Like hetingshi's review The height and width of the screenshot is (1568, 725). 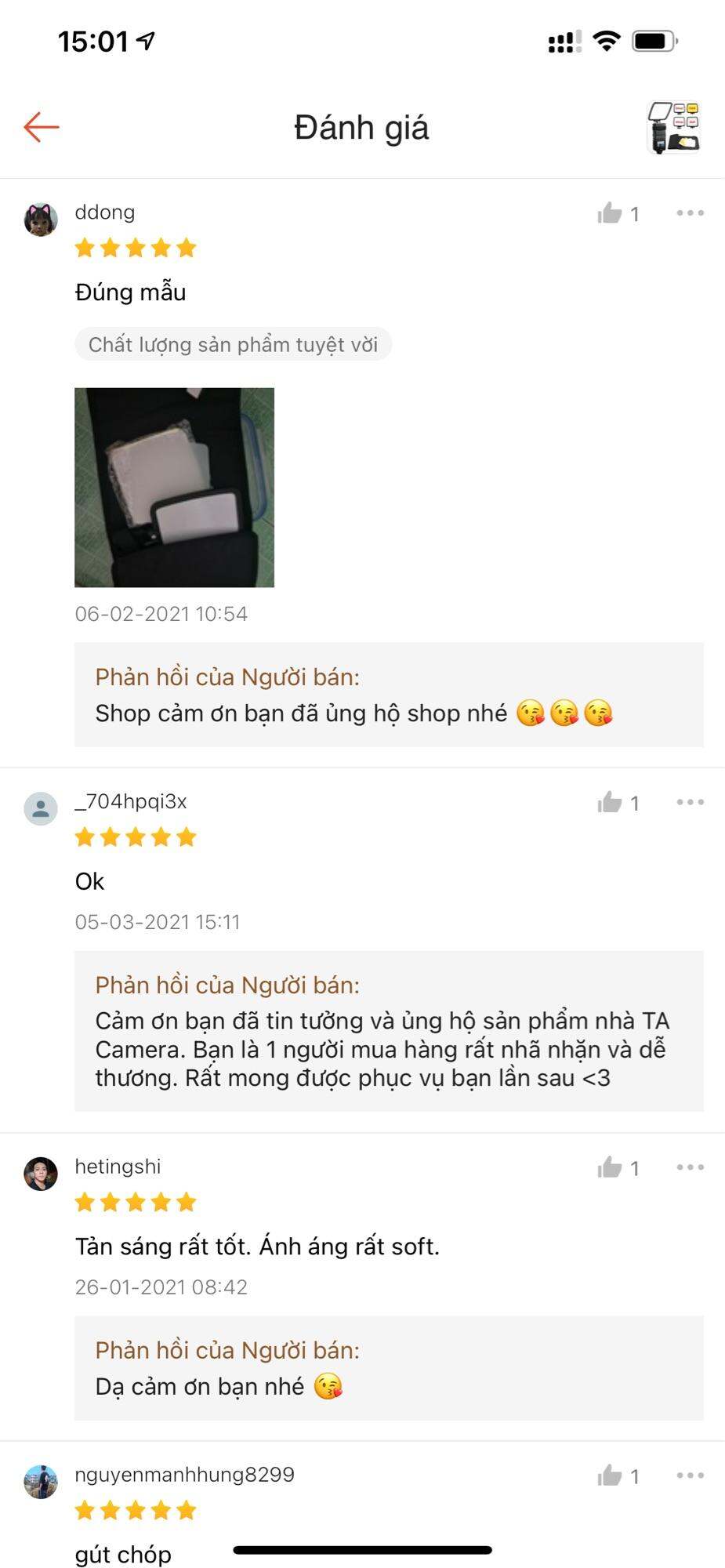tap(611, 1168)
